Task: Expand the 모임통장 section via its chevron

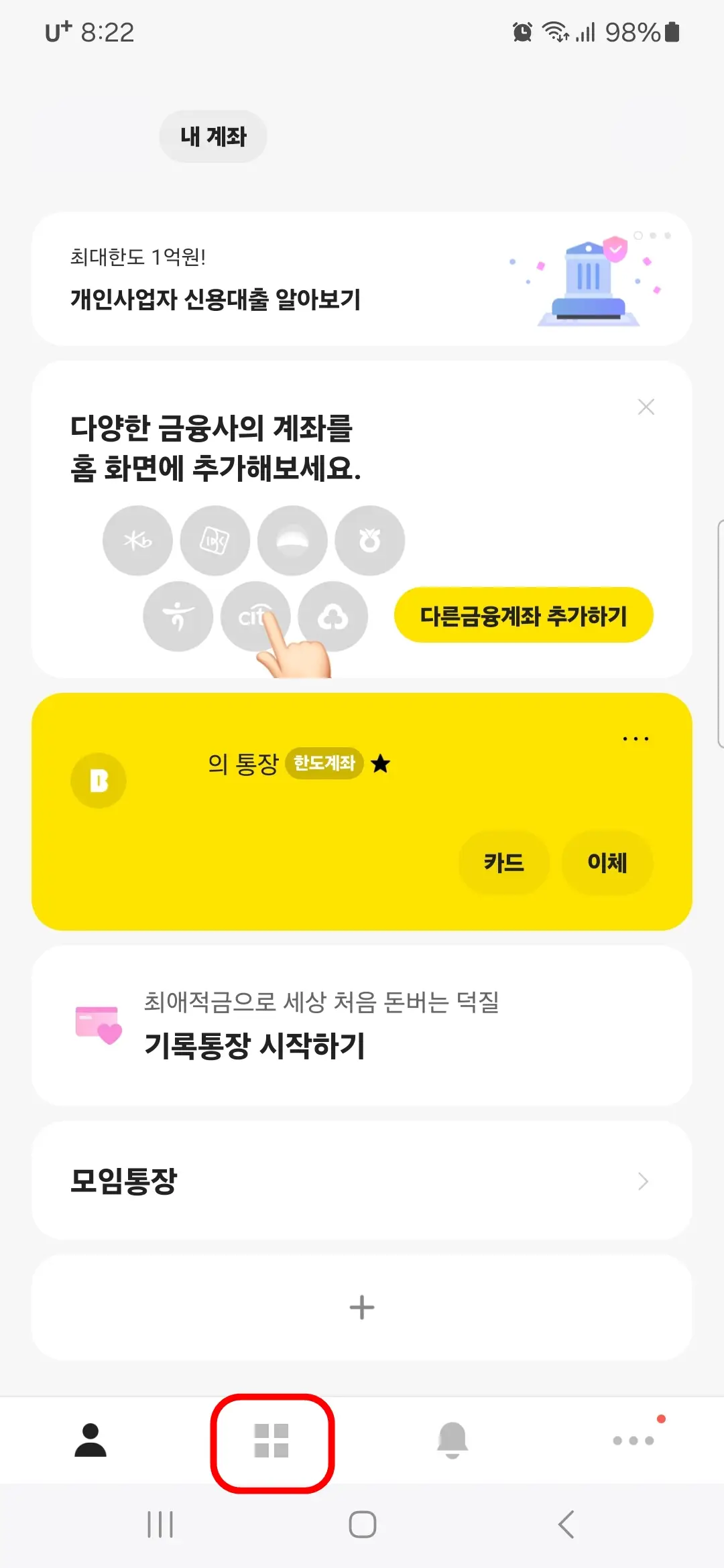Action: click(x=643, y=1181)
